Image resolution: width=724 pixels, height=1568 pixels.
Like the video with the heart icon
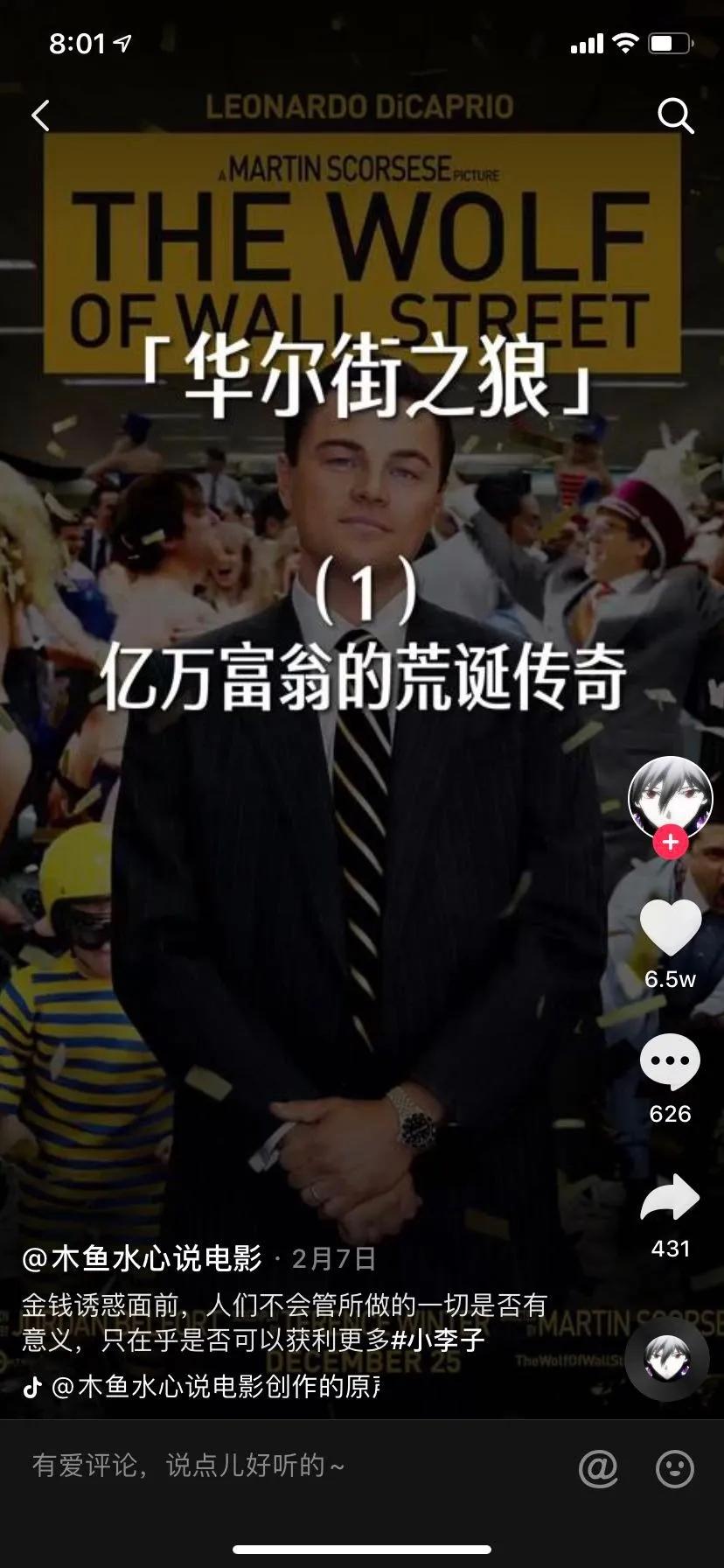pyautogui.click(x=671, y=927)
